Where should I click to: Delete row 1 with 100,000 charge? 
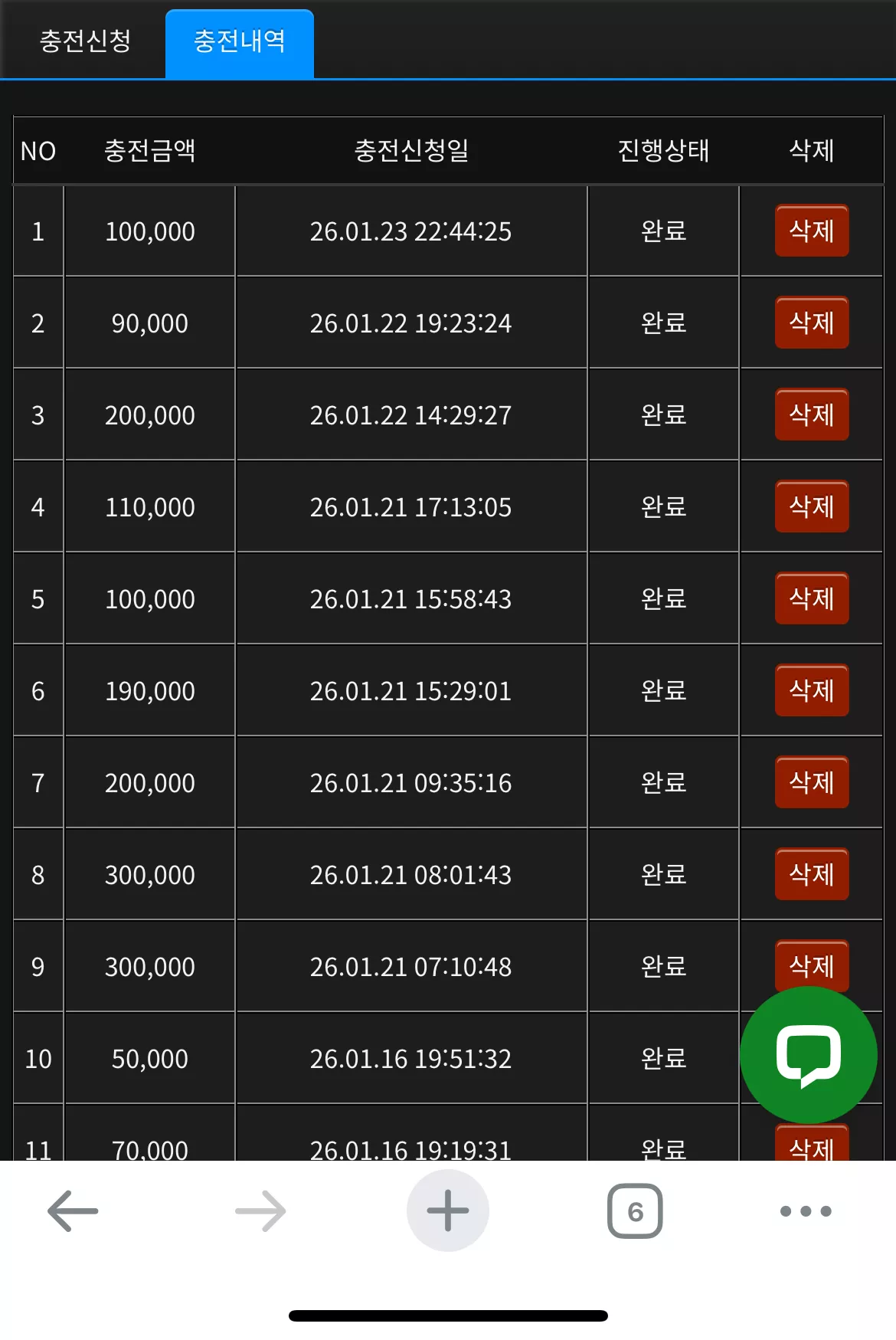click(812, 231)
